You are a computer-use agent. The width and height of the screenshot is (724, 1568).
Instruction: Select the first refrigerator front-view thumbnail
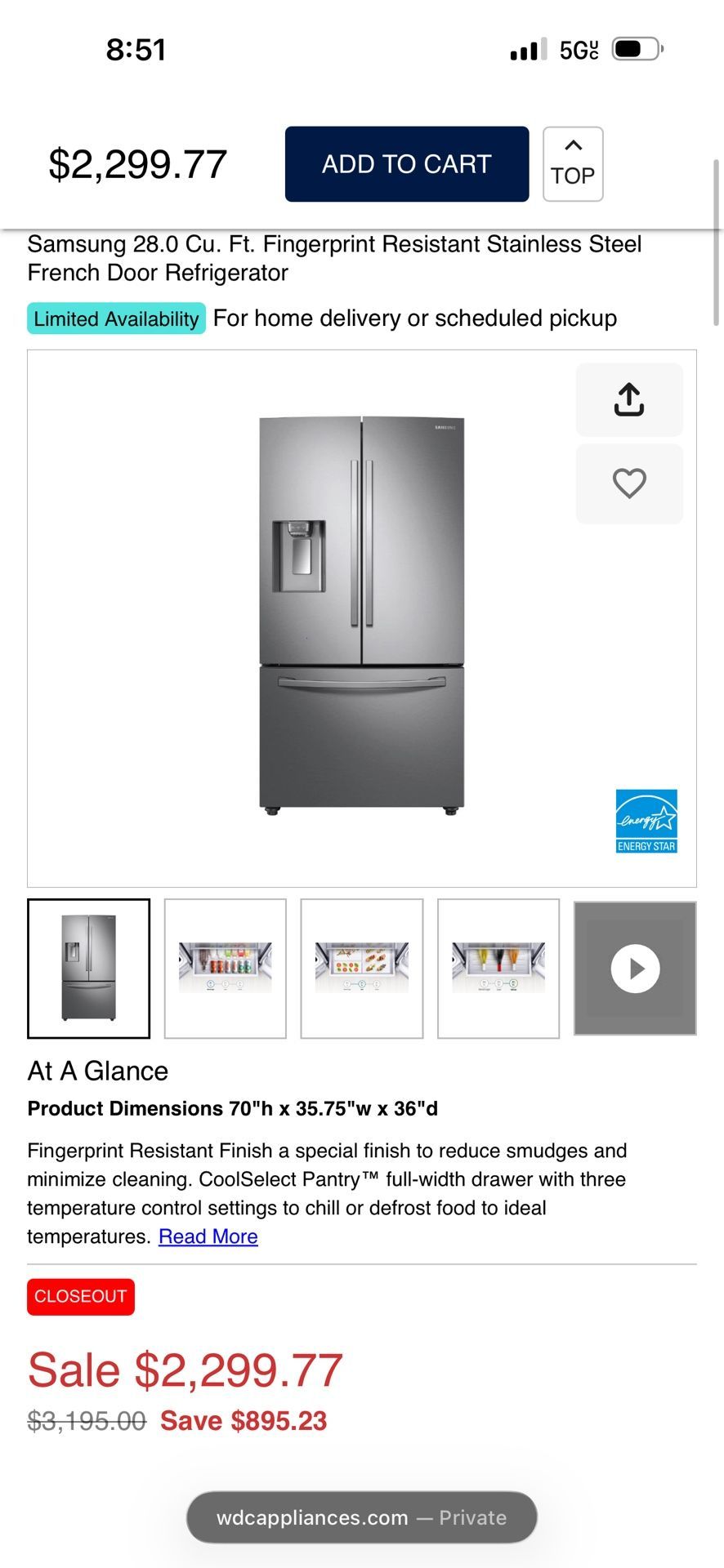click(89, 969)
